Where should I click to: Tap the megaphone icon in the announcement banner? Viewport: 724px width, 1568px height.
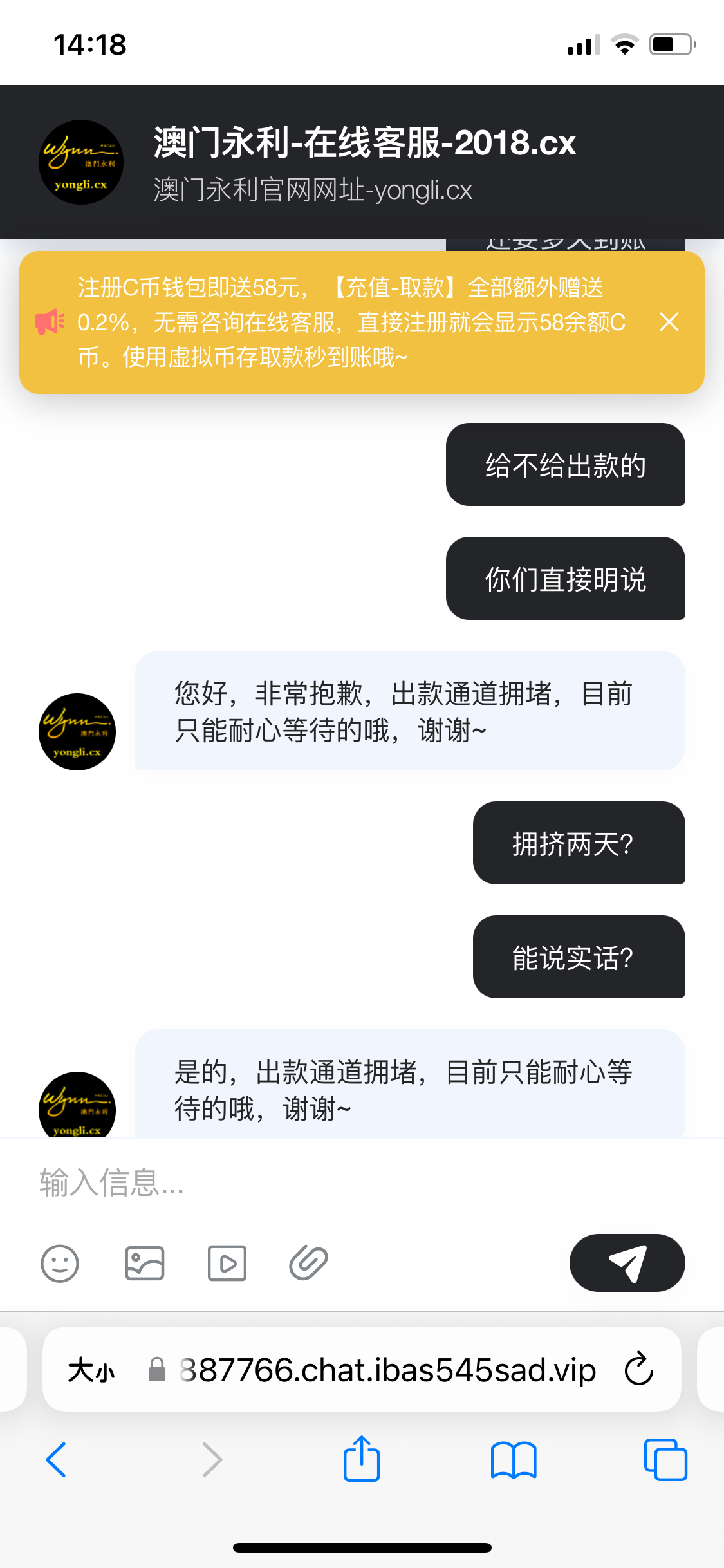(50, 322)
